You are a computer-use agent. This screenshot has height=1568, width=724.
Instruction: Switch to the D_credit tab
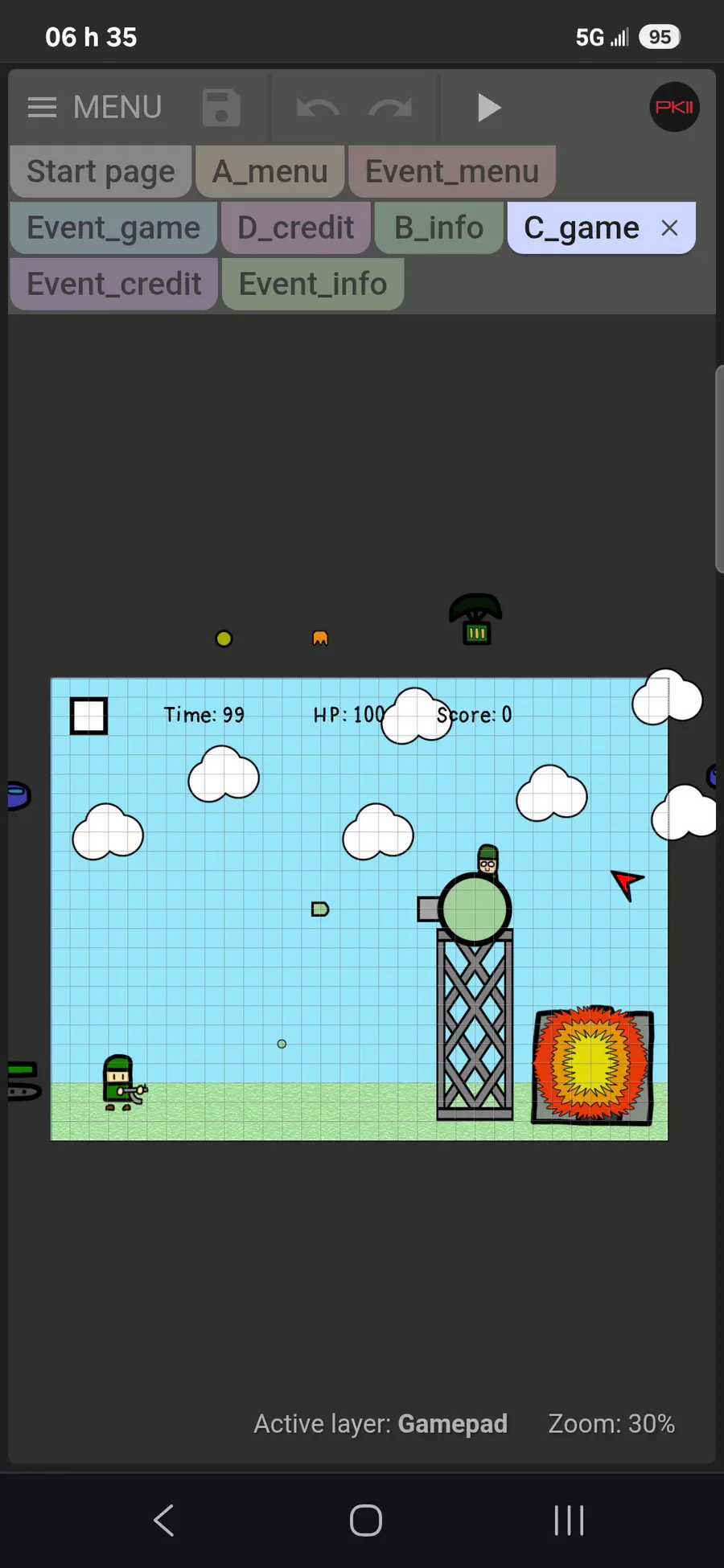pos(295,228)
